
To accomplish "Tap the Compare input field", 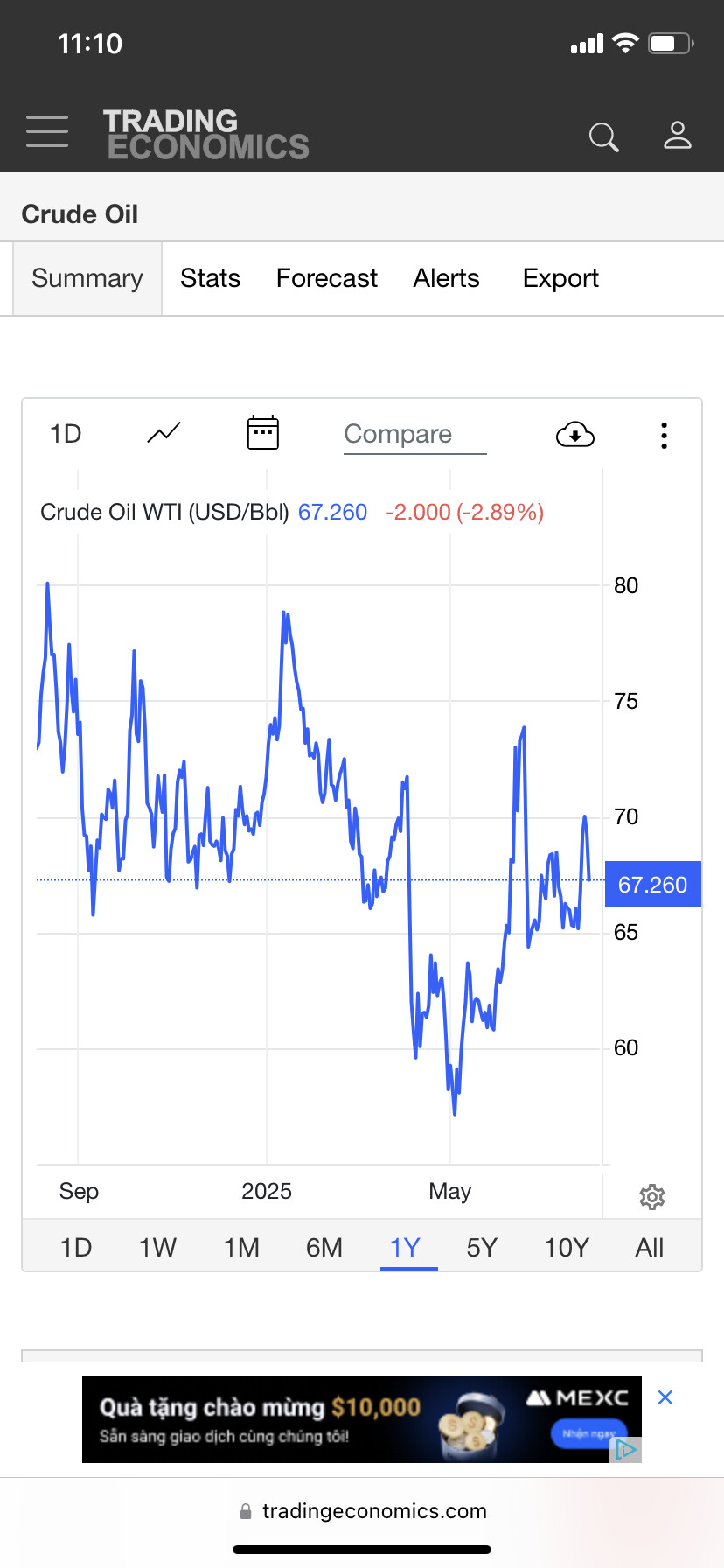I will coord(414,434).
